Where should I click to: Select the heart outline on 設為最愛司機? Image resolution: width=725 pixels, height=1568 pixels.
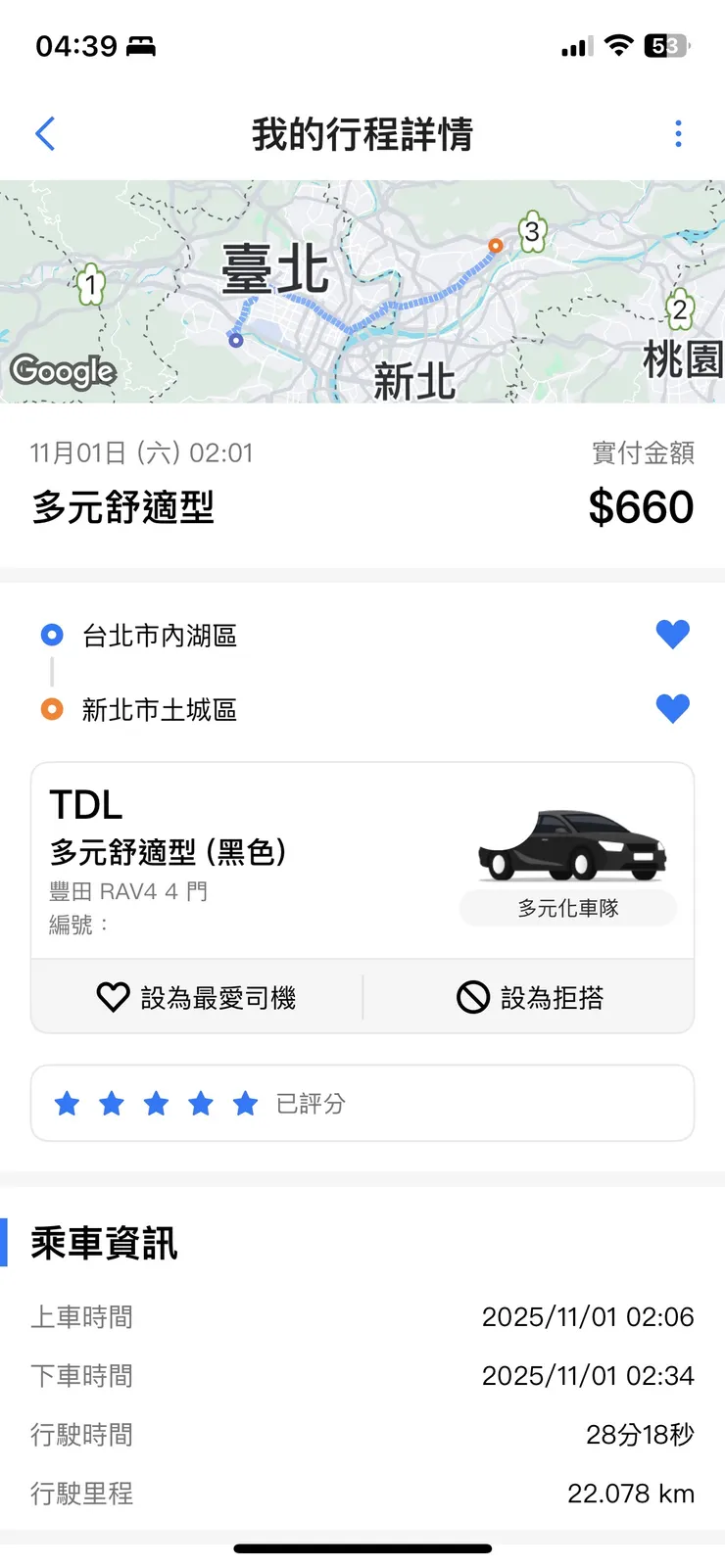(113, 997)
